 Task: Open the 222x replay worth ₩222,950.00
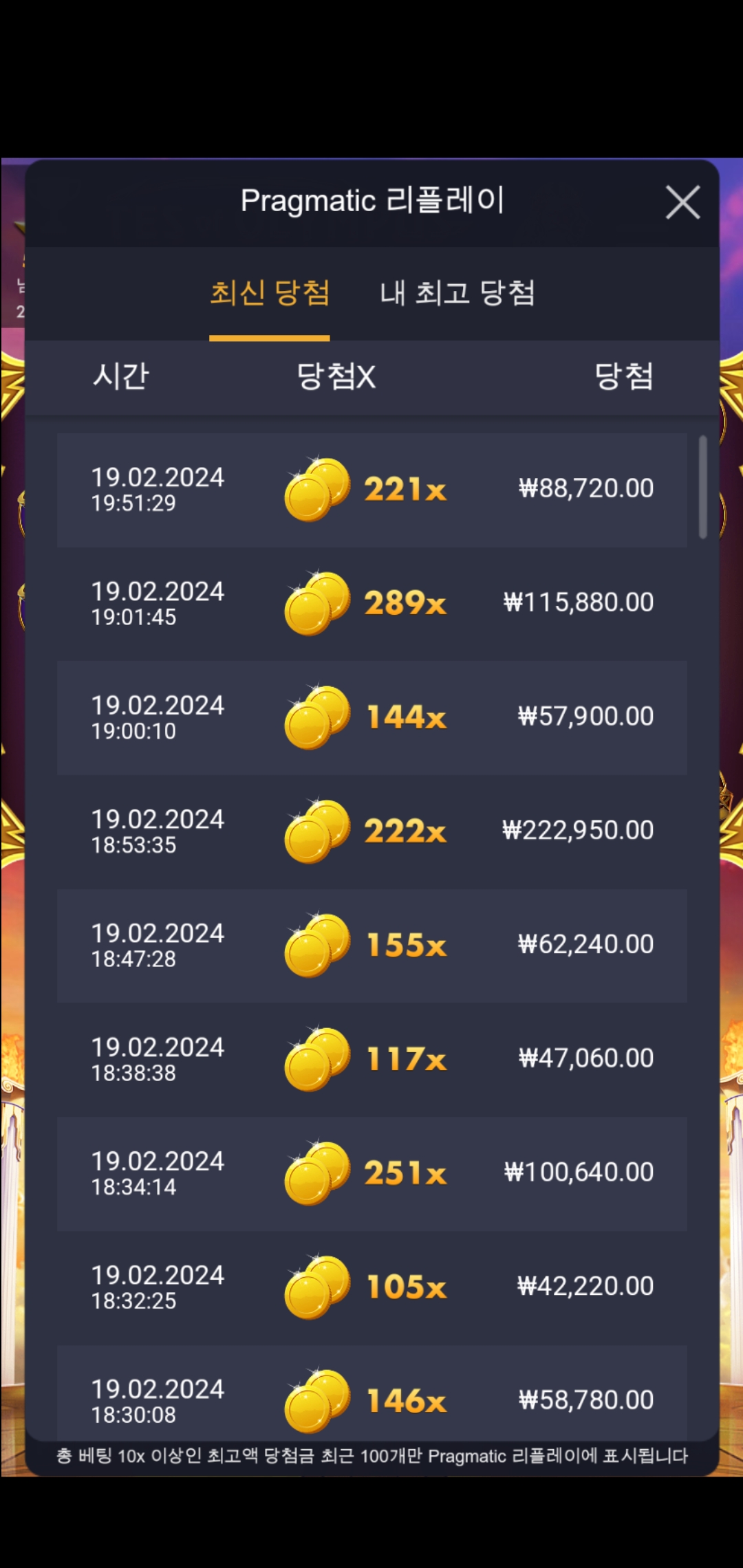tap(371, 831)
